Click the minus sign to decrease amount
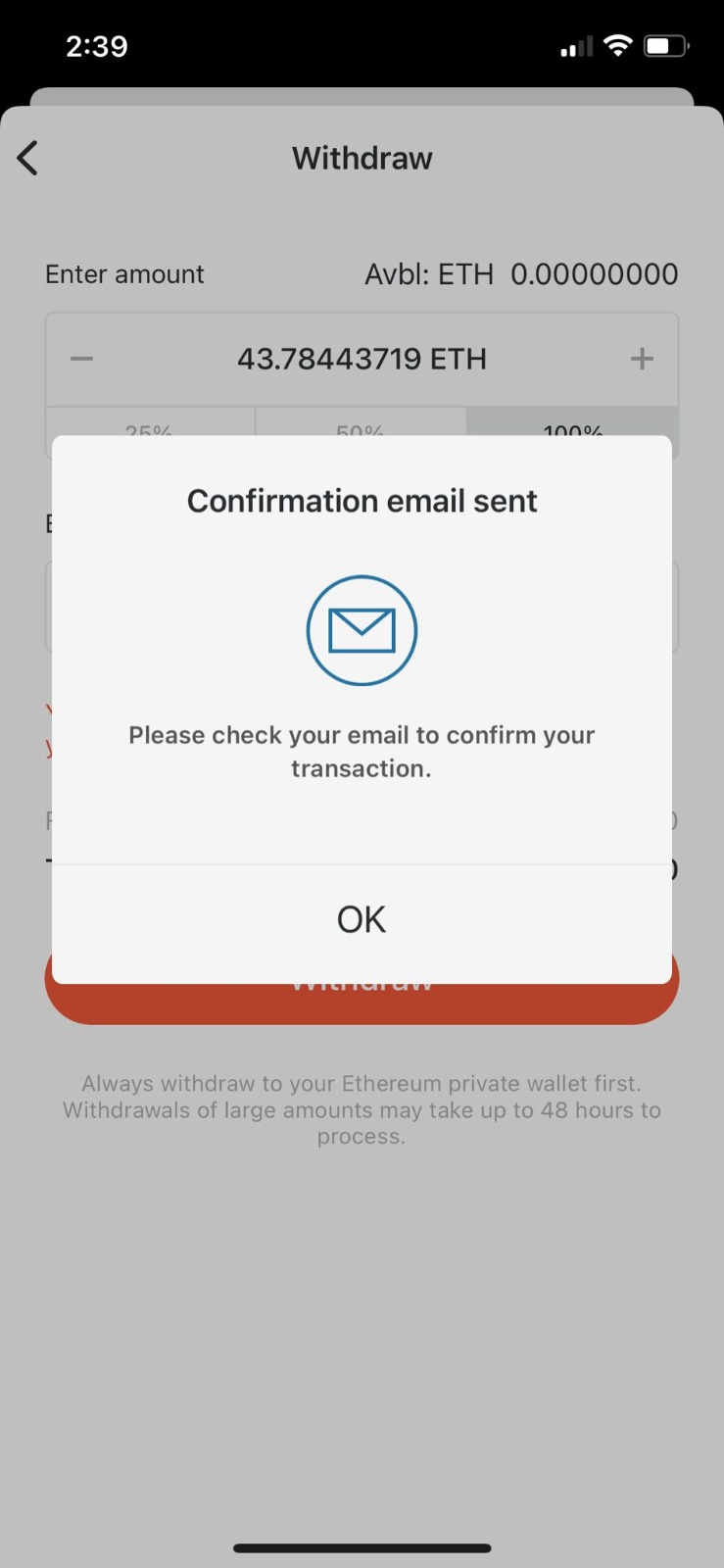724x1568 pixels. click(x=81, y=359)
